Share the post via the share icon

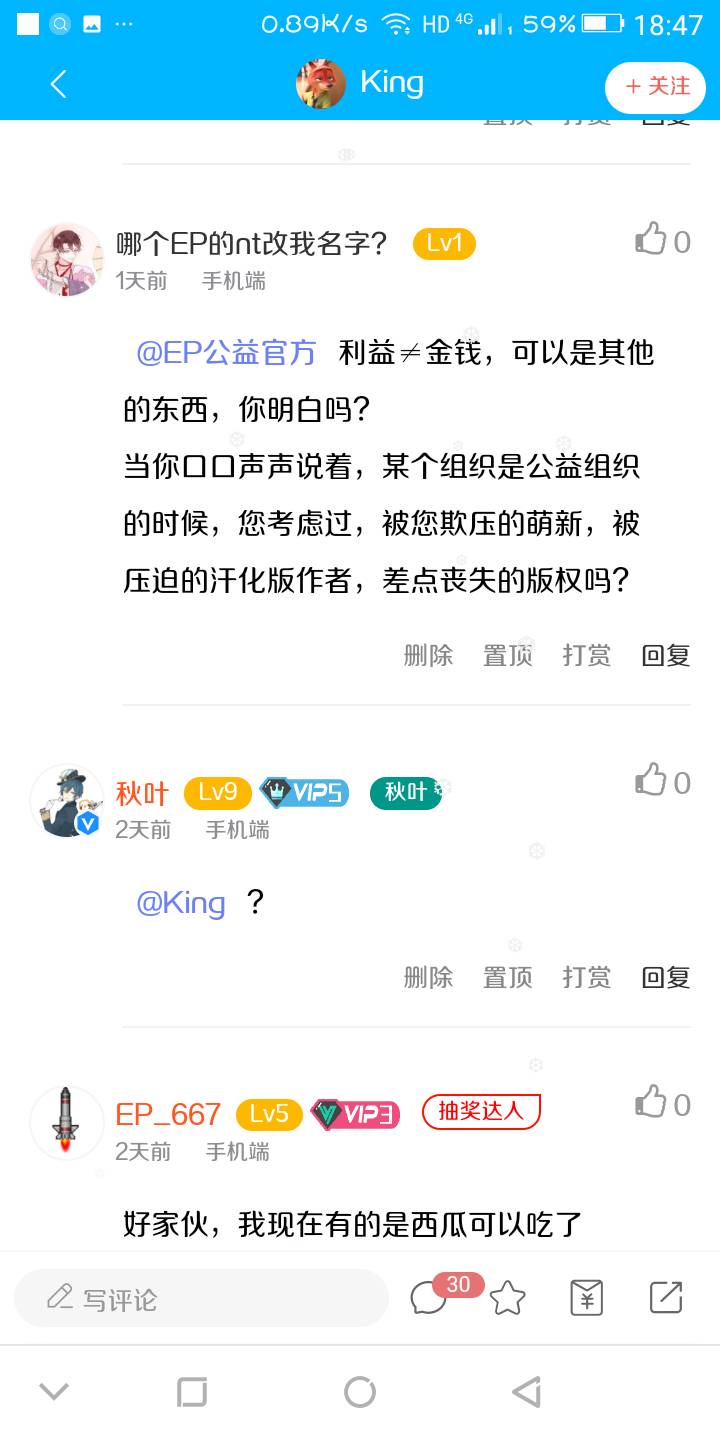pyautogui.click(x=665, y=1297)
